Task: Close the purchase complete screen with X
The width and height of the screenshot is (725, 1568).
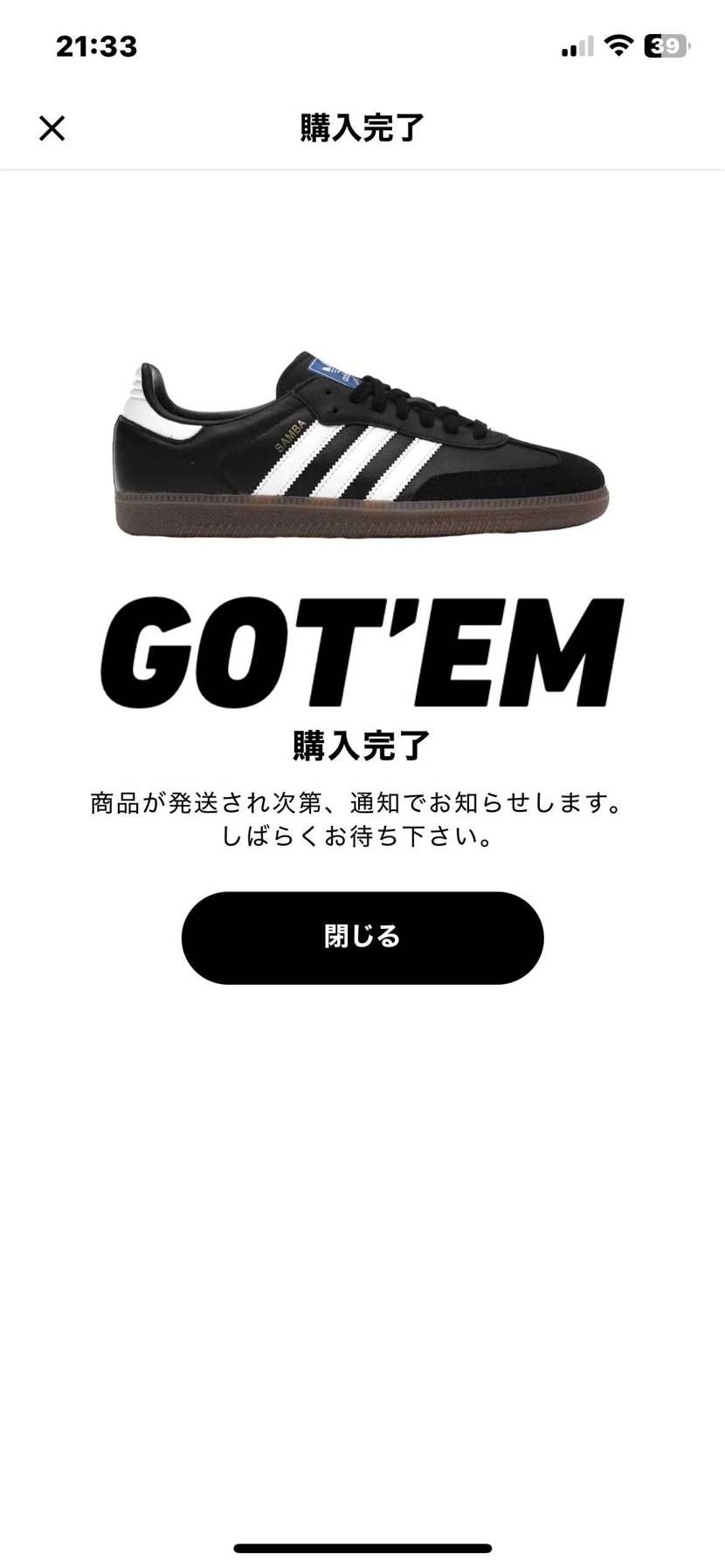Action: [52, 128]
